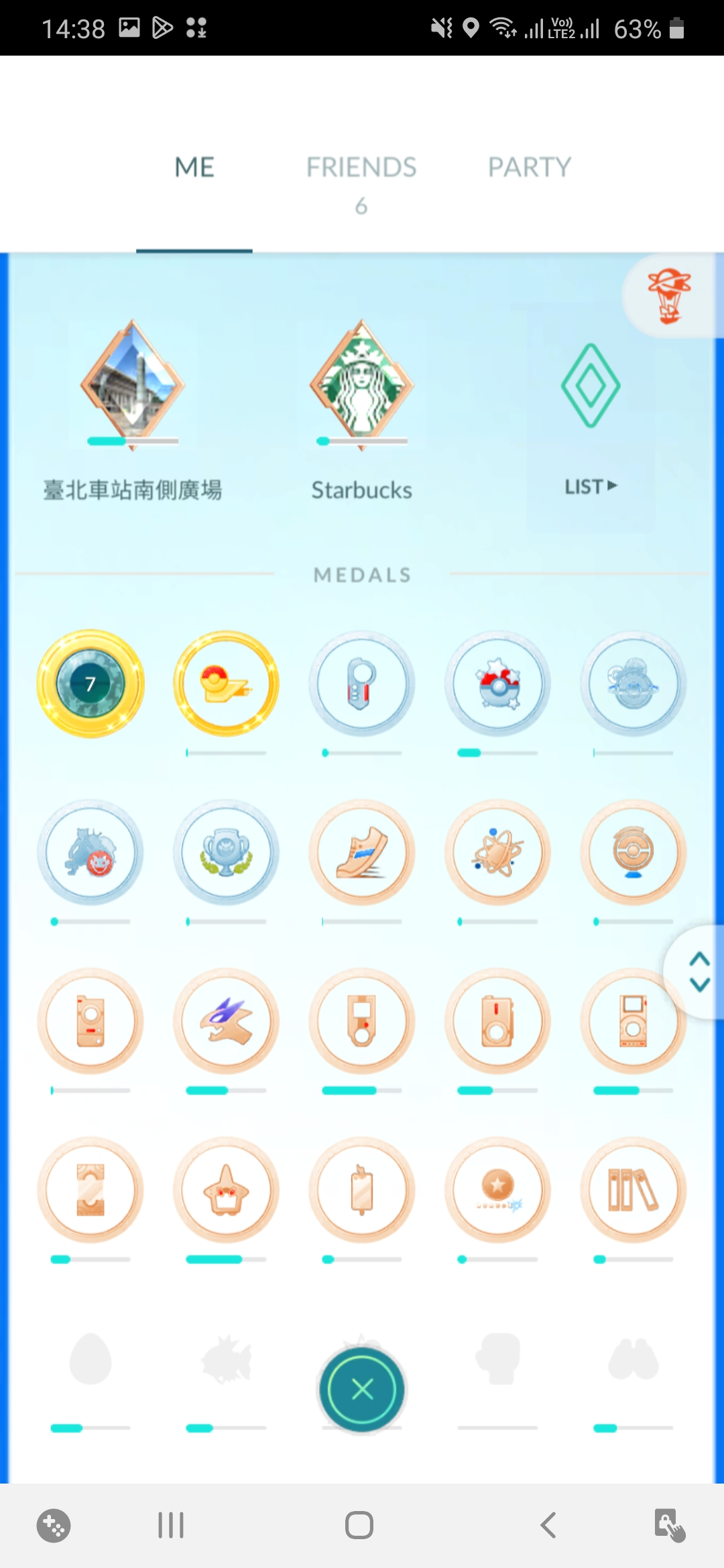View the trophy medal

226,852
